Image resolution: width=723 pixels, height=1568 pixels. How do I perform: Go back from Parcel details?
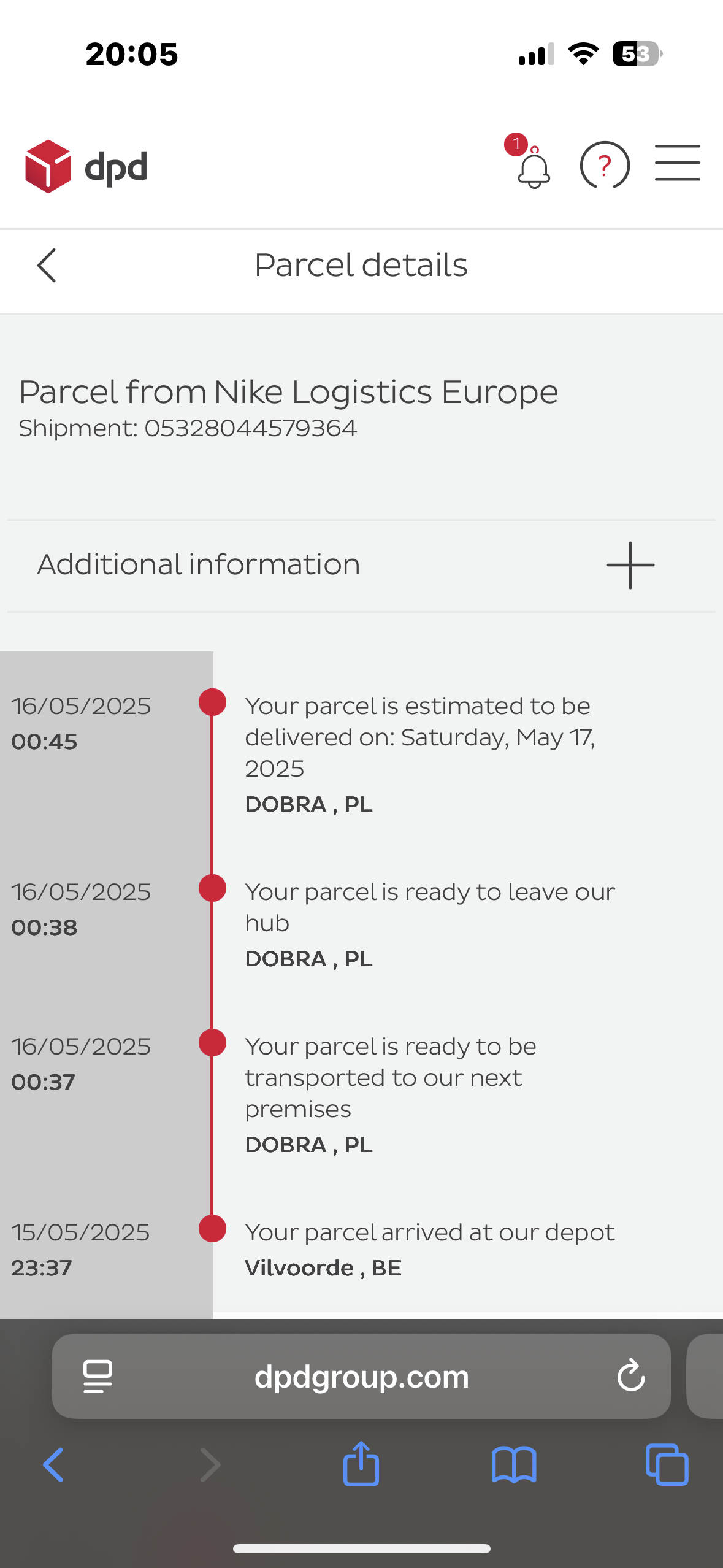coord(47,266)
